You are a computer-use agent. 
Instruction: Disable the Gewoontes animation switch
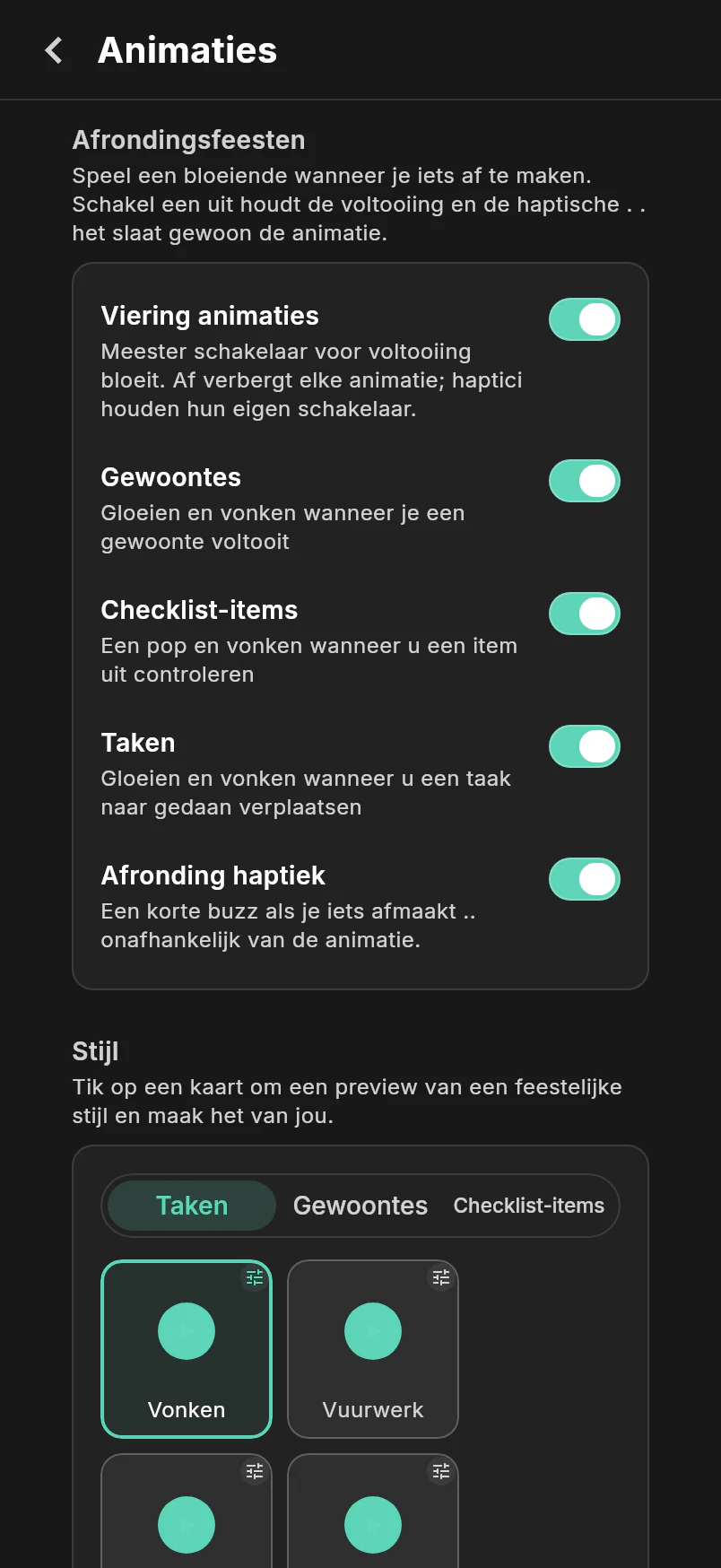(585, 481)
